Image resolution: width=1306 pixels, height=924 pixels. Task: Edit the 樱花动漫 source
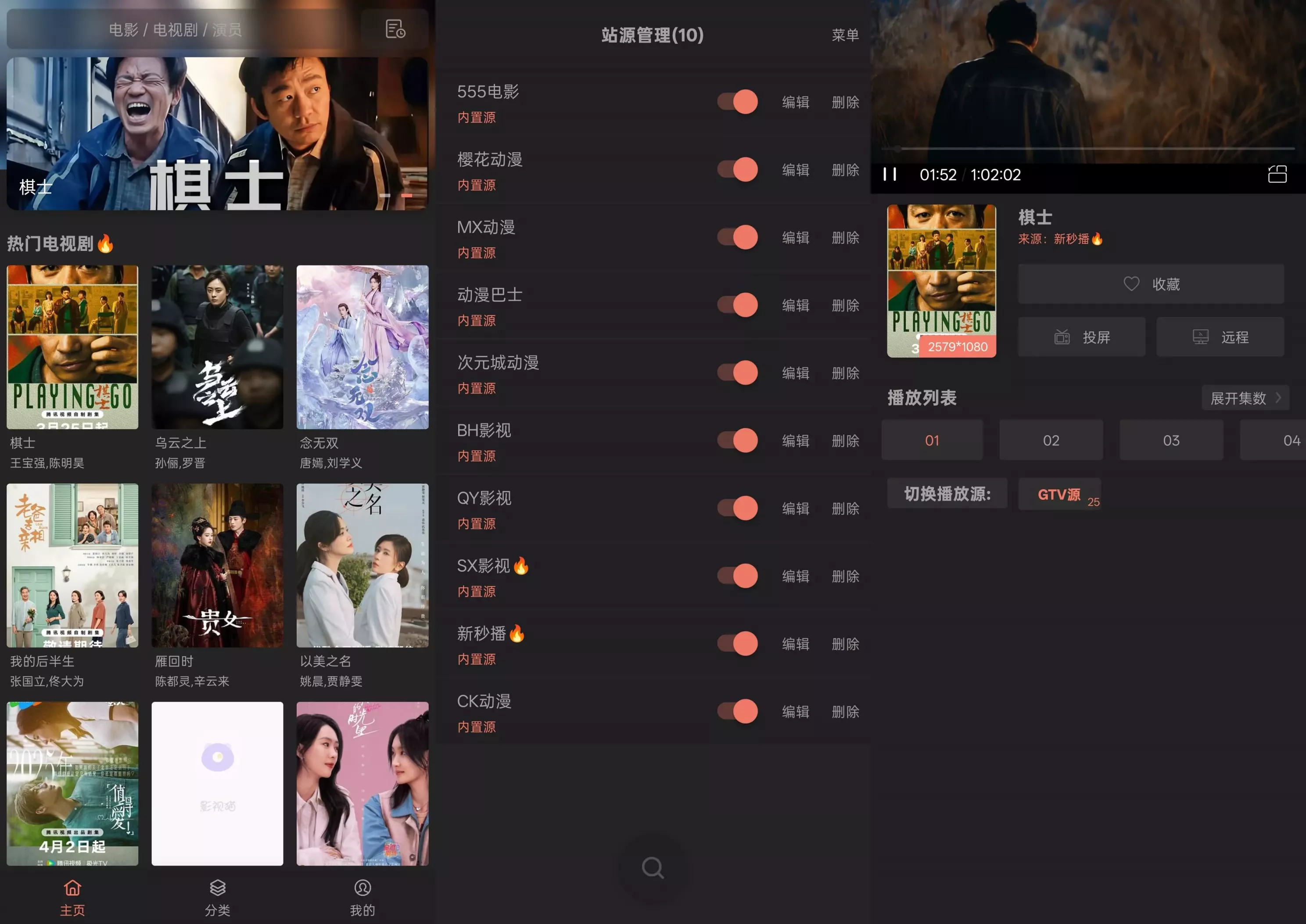click(x=795, y=169)
